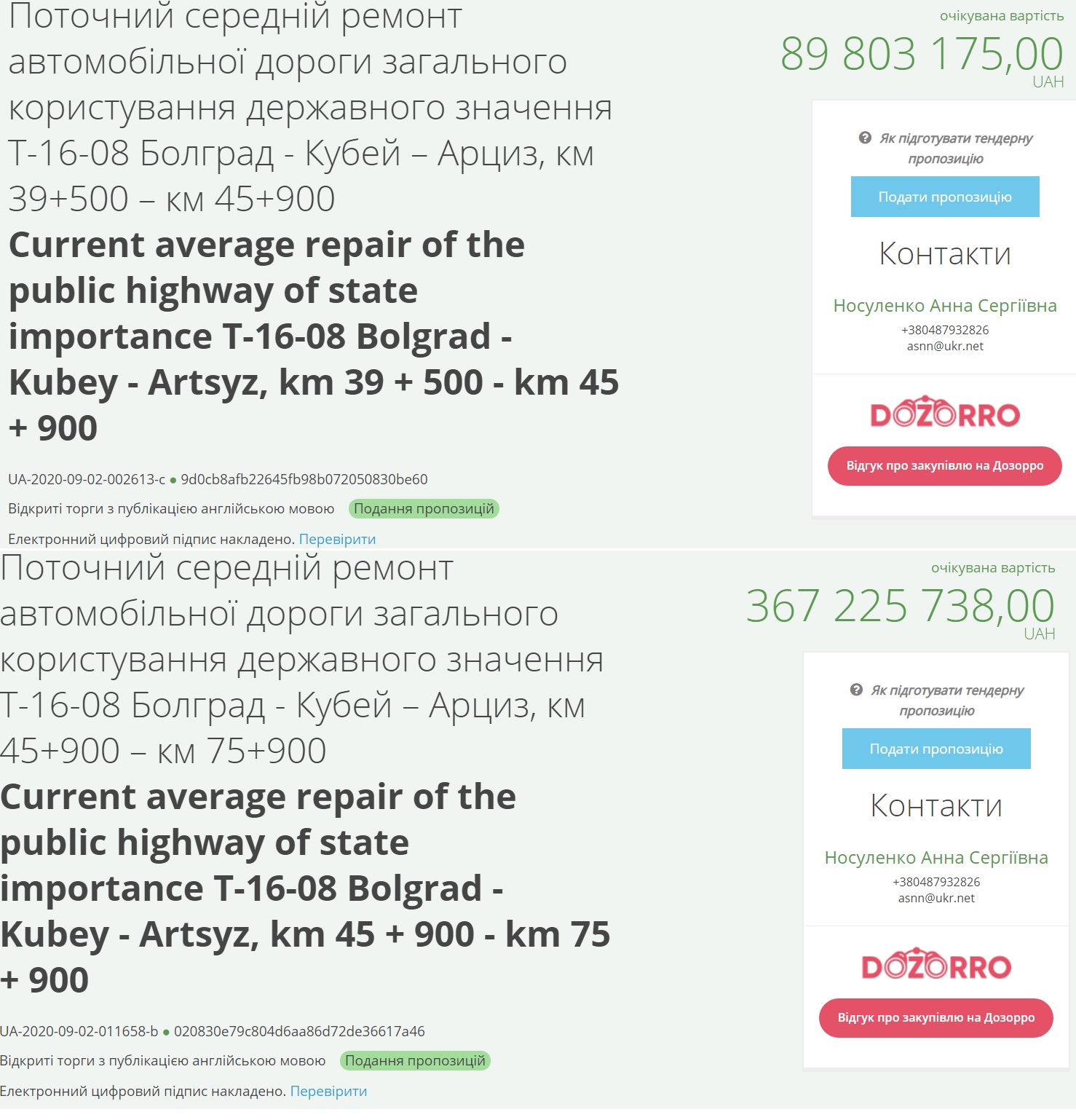Open Дозорро feedback for tender UA-2020-09-02-011658-b

(x=935, y=1017)
